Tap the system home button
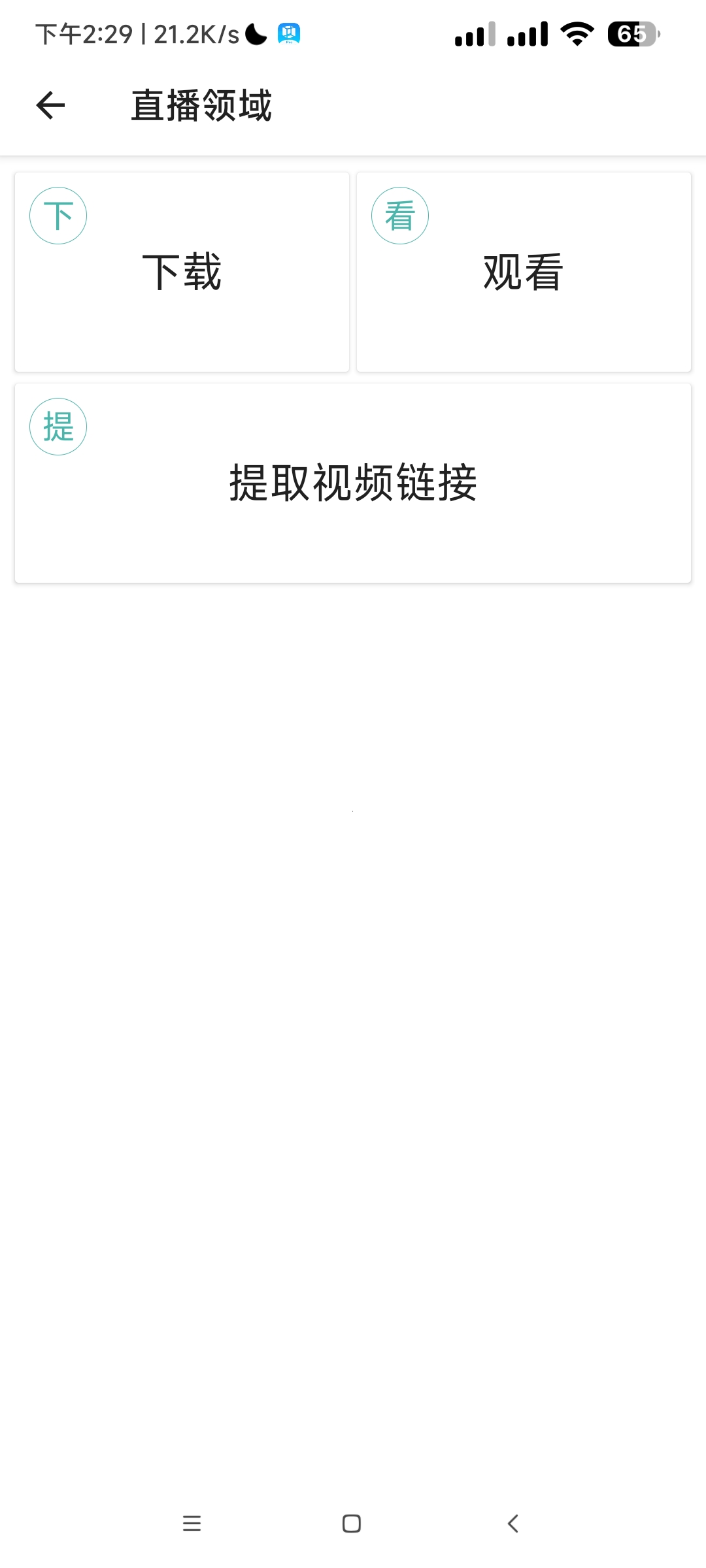This screenshot has height=1568, width=706. click(x=352, y=1524)
